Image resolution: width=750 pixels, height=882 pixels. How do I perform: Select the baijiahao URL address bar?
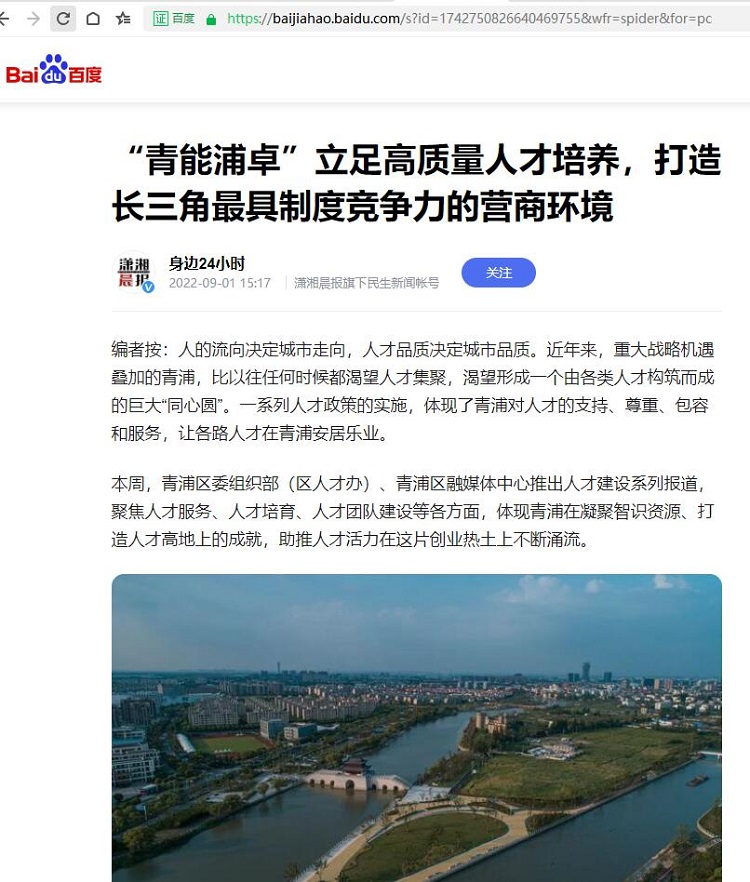[470, 19]
